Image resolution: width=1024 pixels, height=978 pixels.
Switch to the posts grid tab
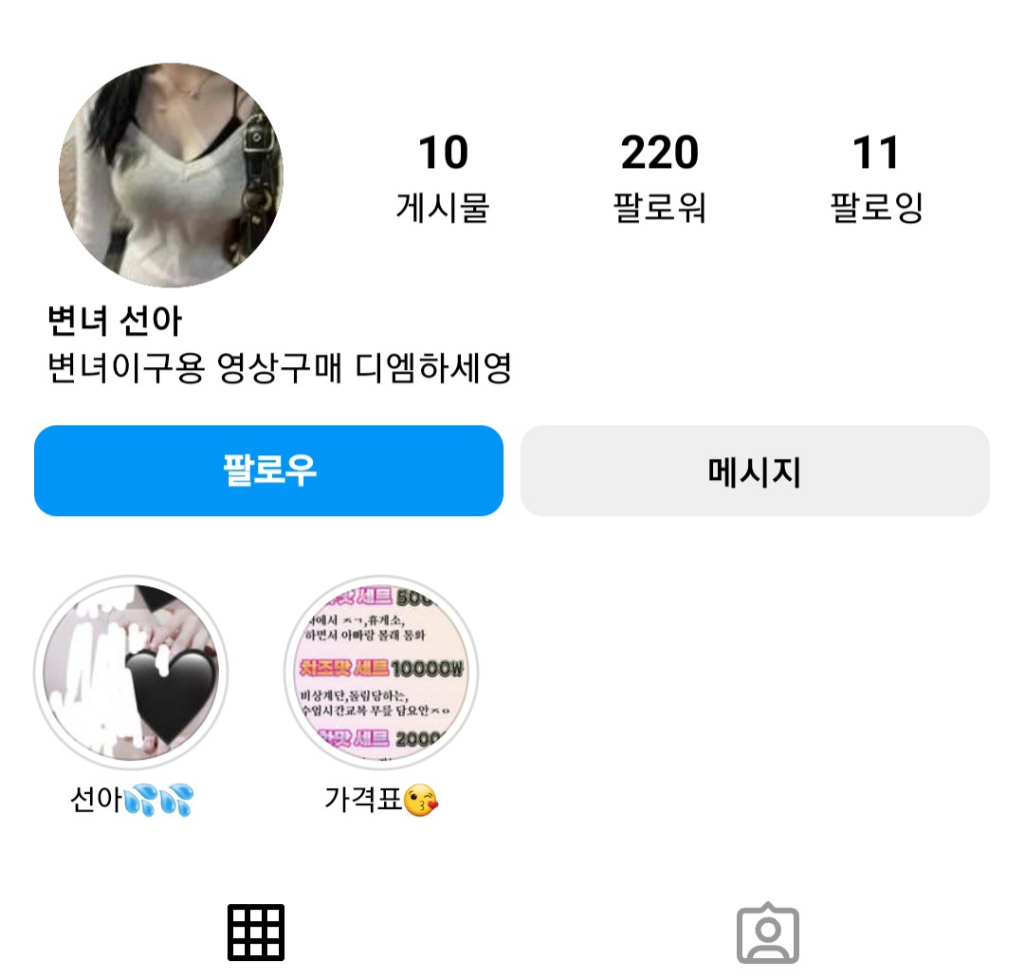256,932
